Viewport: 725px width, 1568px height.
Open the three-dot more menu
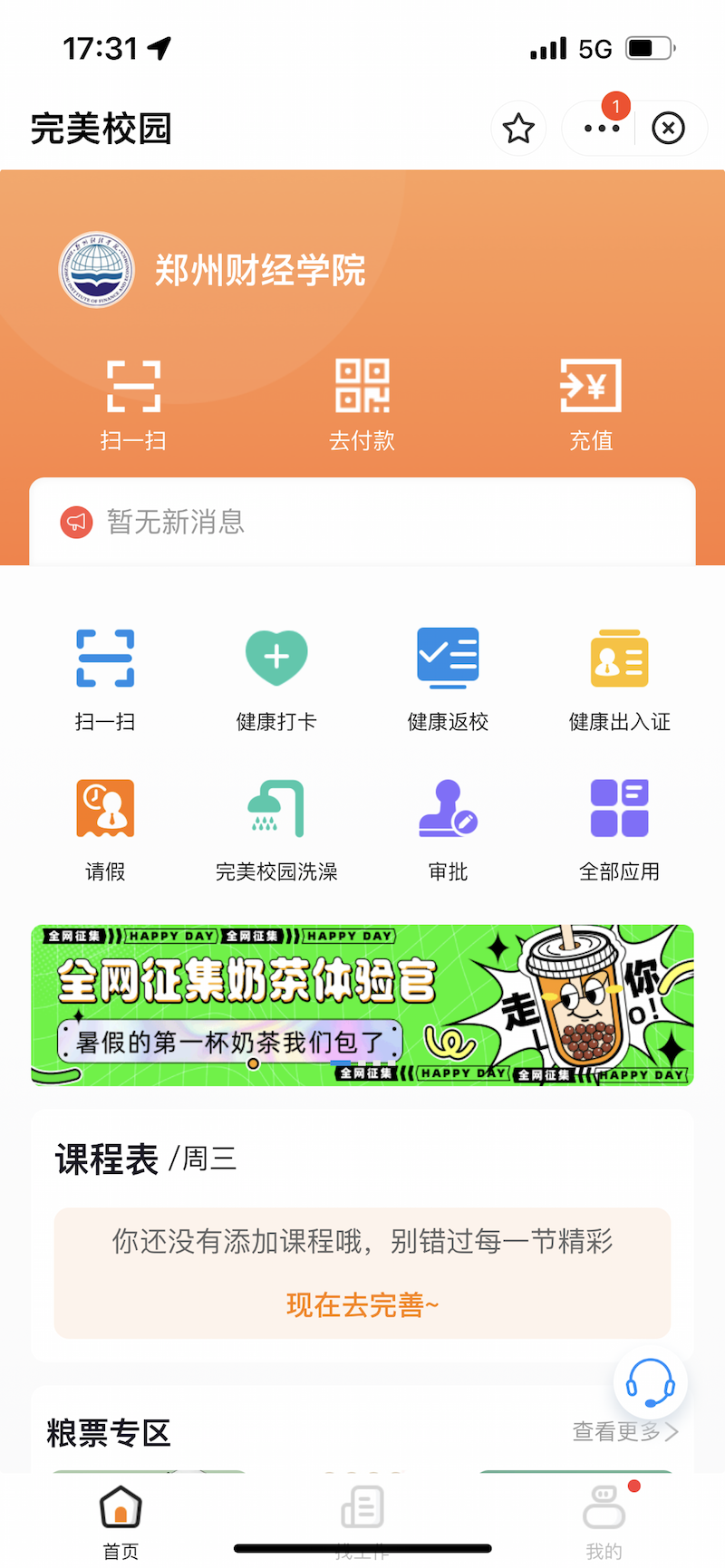coord(602,129)
